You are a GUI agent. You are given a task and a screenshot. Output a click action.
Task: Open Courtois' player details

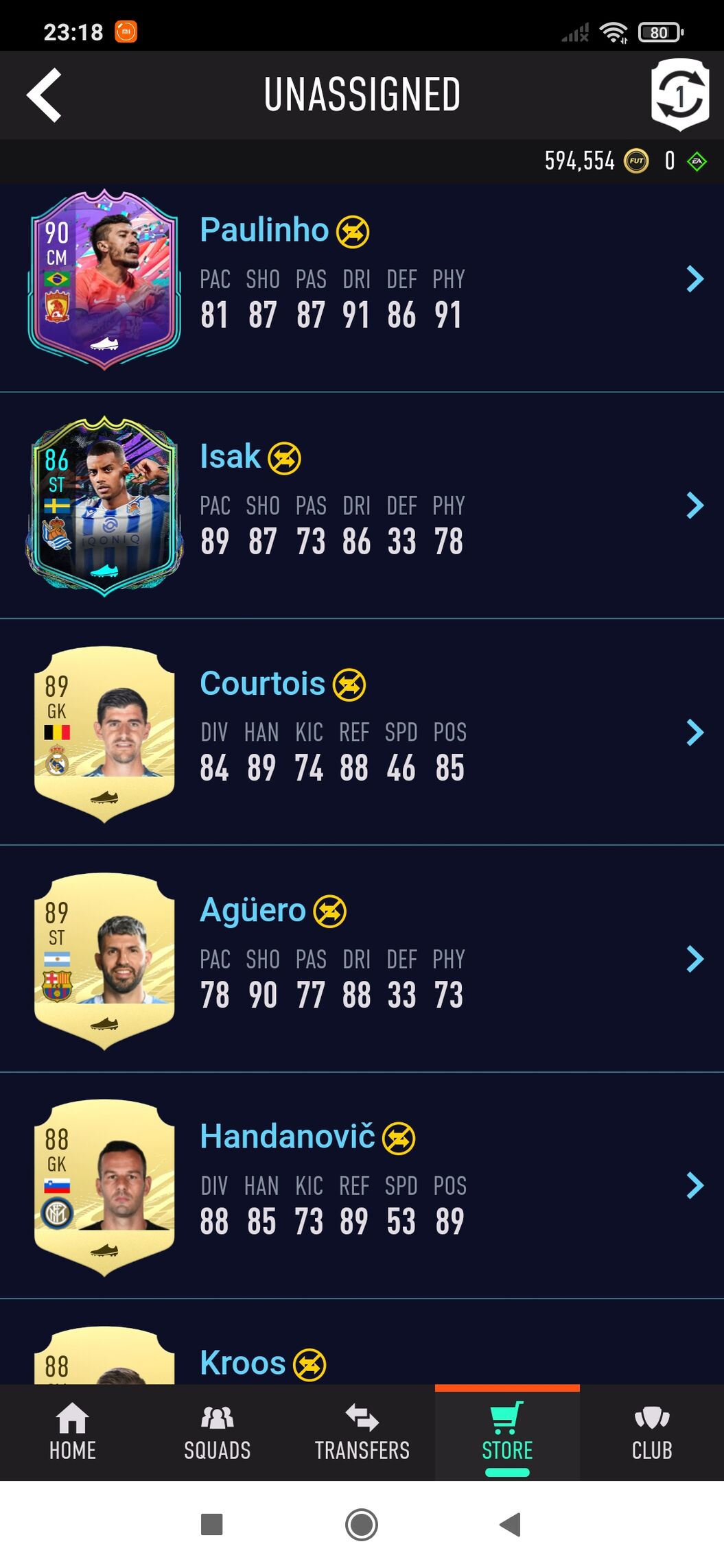click(694, 733)
